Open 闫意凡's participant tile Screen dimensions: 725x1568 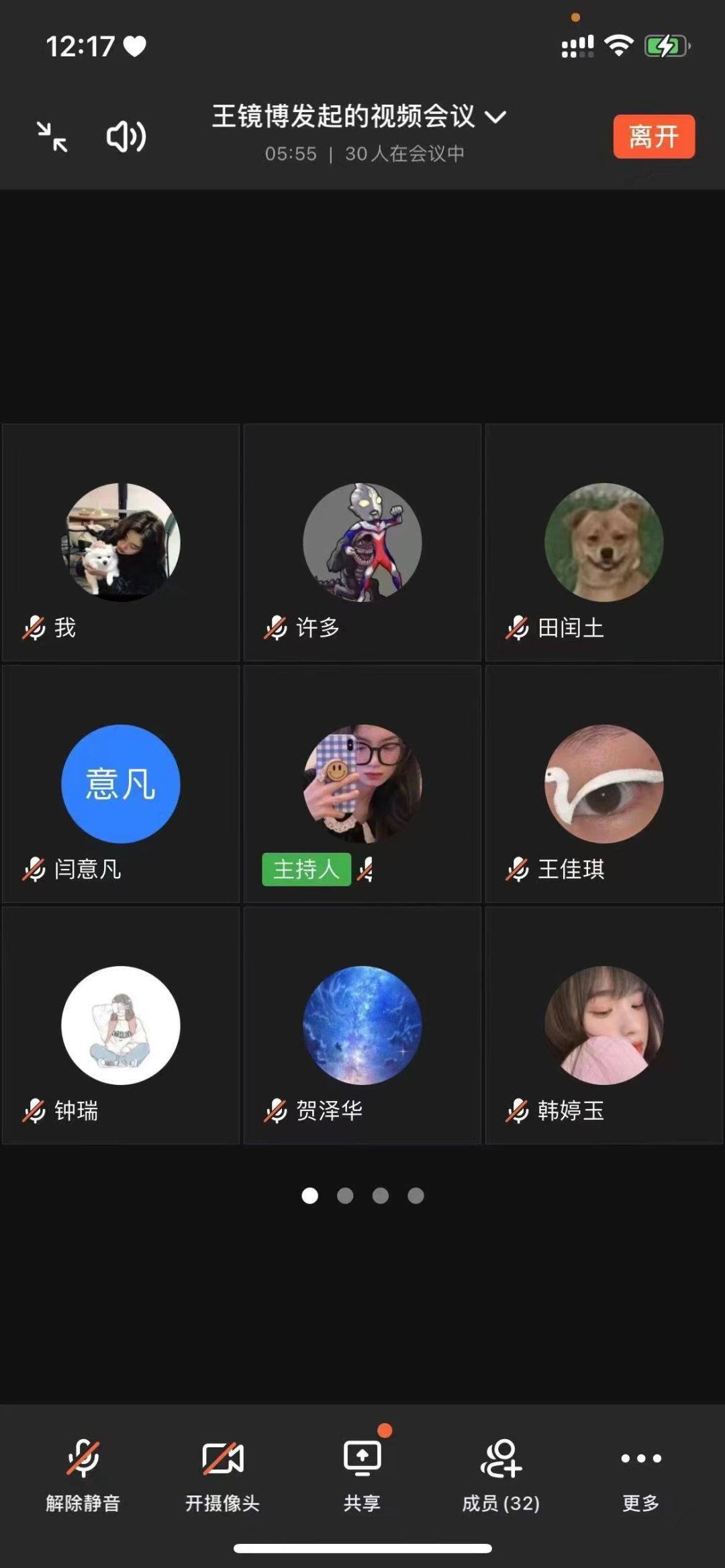(121, 784)
